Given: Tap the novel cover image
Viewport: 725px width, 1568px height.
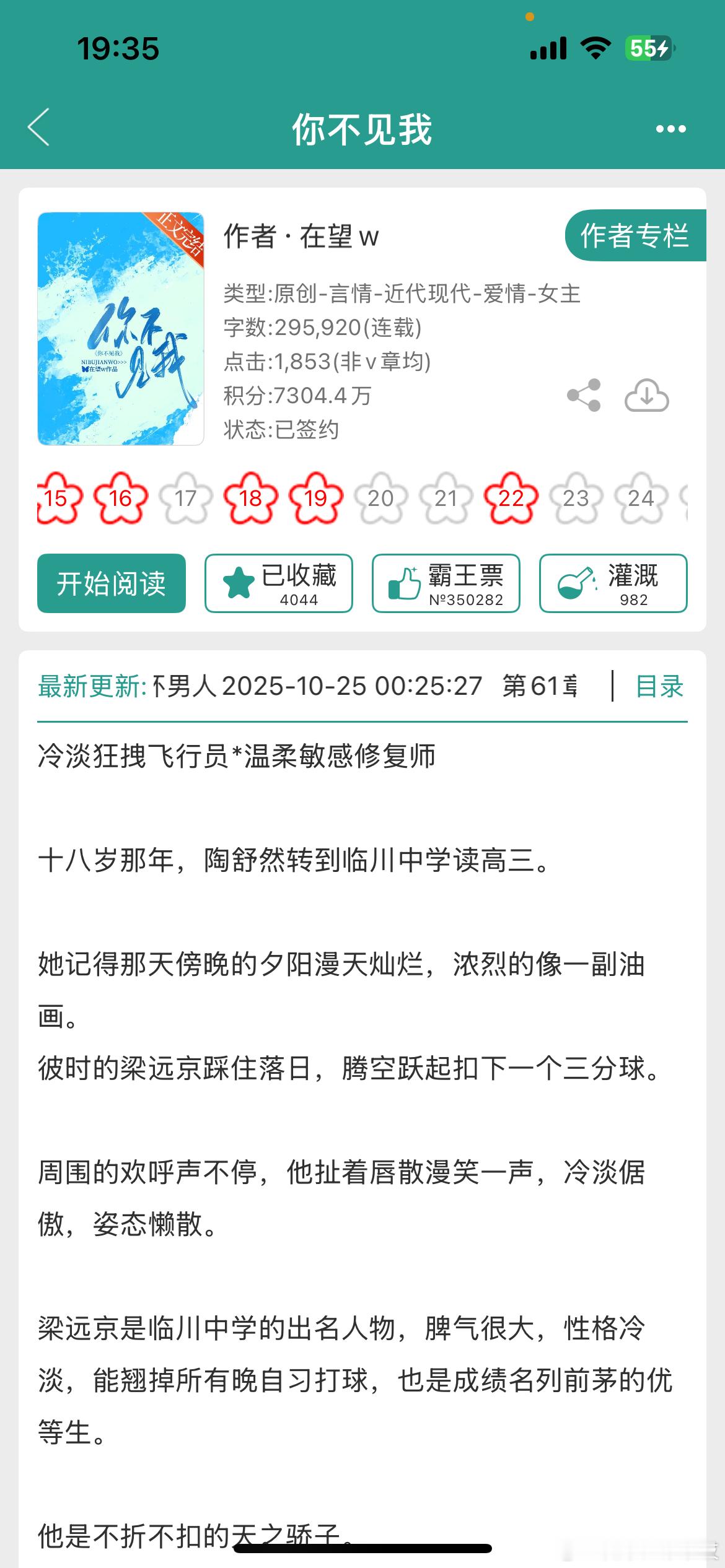Looking at the screenshot, I should tap(121, 329).
